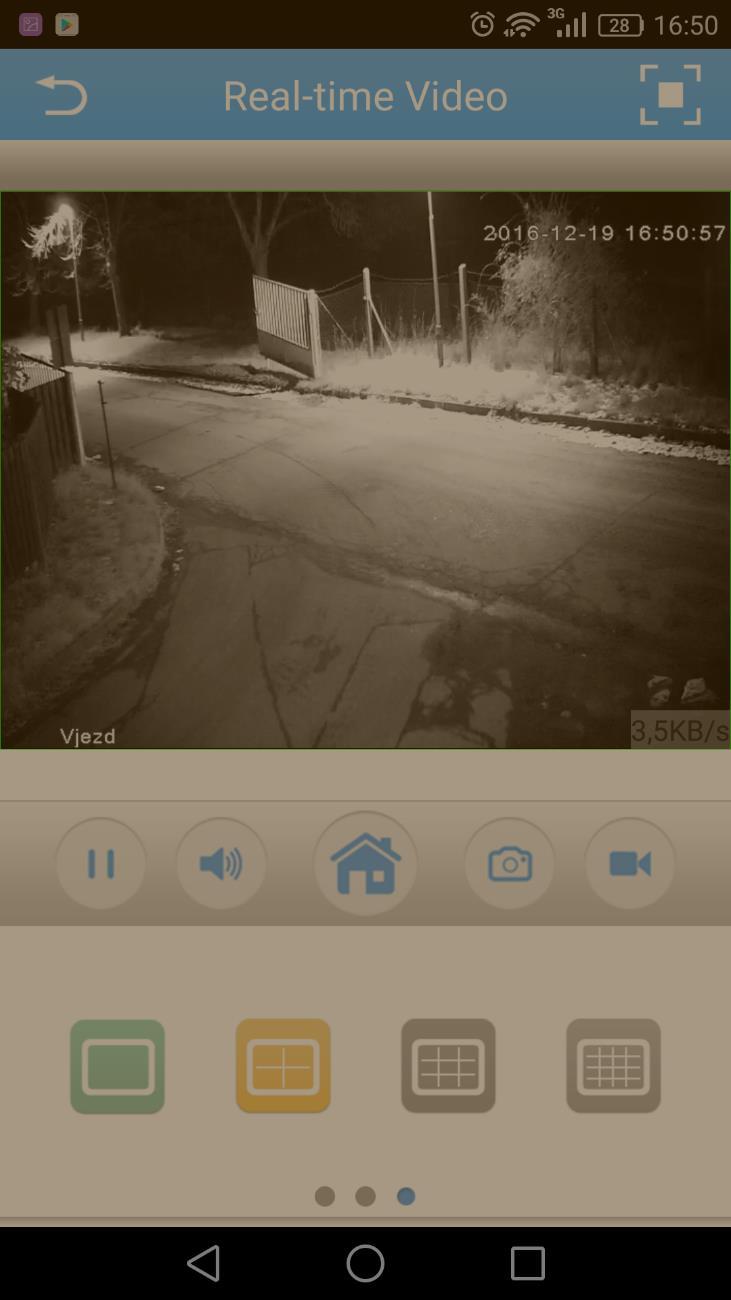Open the Vjezd camera video feed
This screenshot has width=731, height=1300.
point(365,470)
